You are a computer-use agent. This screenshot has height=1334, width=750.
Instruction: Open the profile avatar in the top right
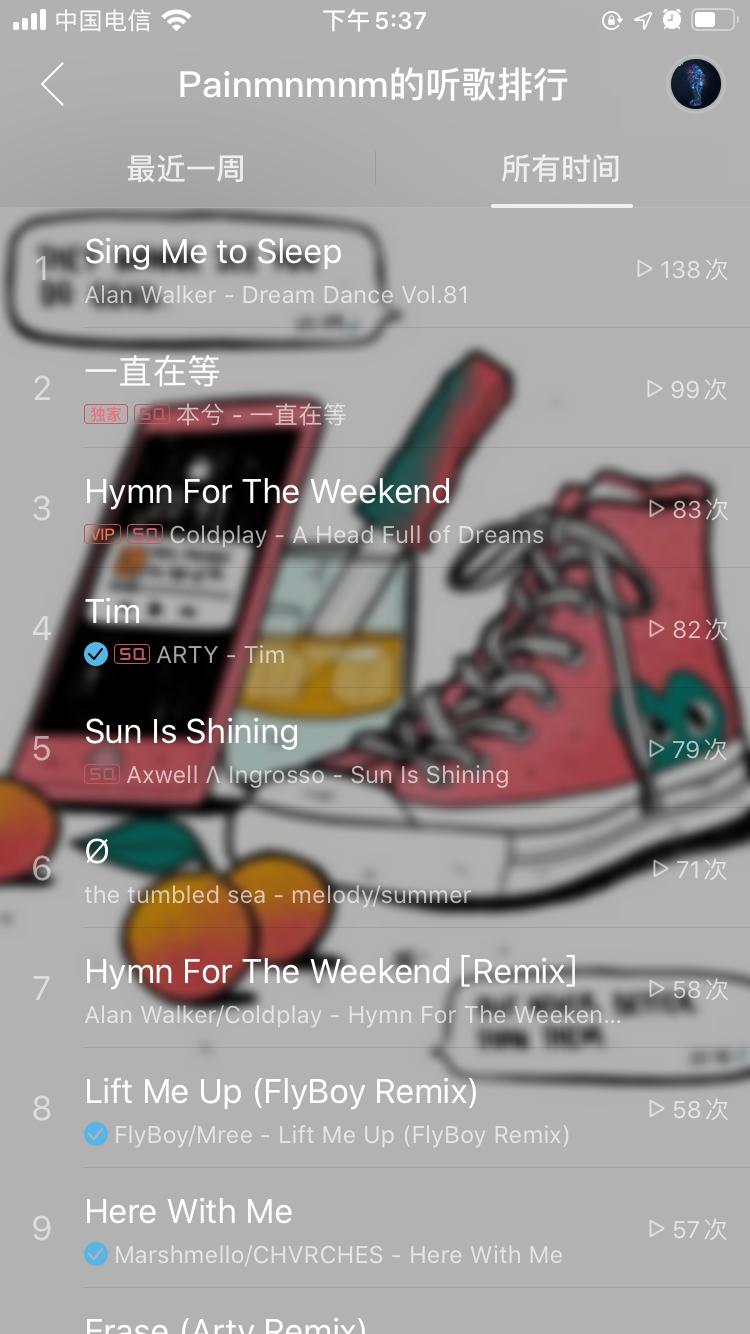695,85
